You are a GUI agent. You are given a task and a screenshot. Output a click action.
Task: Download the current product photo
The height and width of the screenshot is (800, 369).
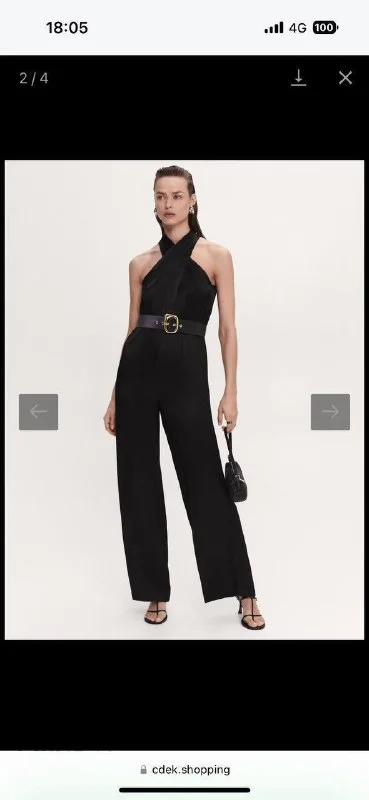click(x=299, y=78)
